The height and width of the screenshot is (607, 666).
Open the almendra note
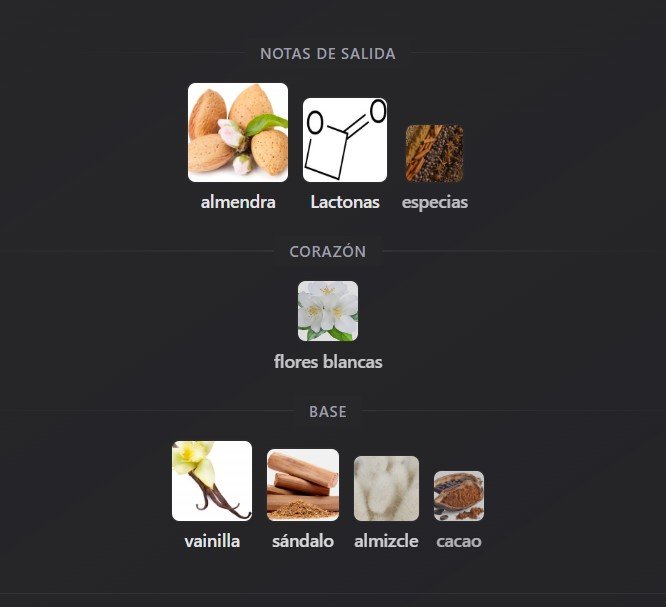coord(238,133)
